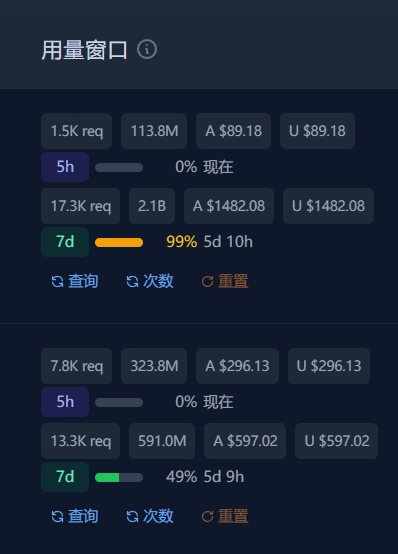Tap 次数 in the $597.02 usage block
The height and width of the screenshot is (554, 398).
[150, 516]
